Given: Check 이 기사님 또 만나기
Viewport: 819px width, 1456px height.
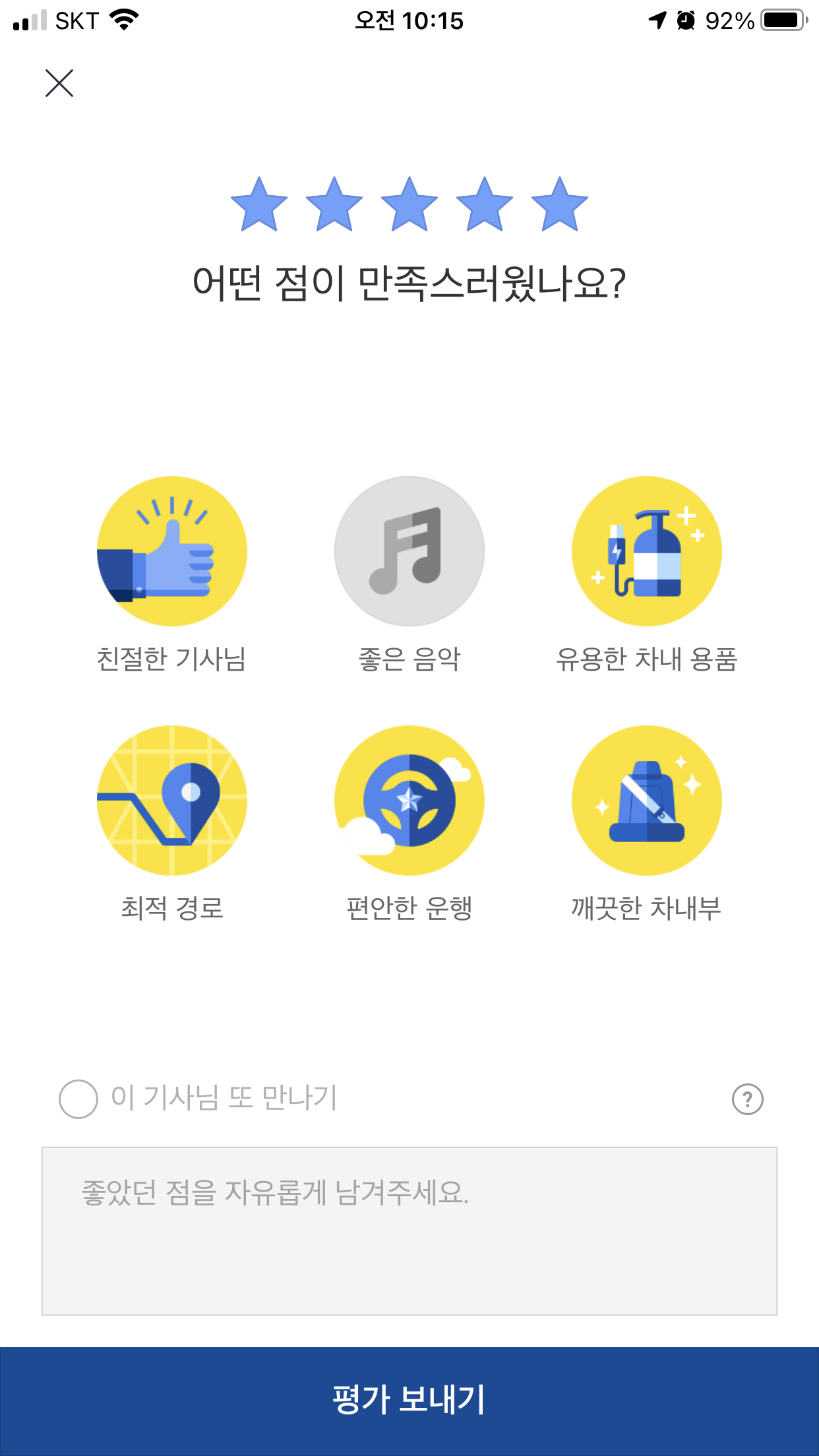Looking at the screenshot, I should pyautogui.click(x=78, y=1099).
